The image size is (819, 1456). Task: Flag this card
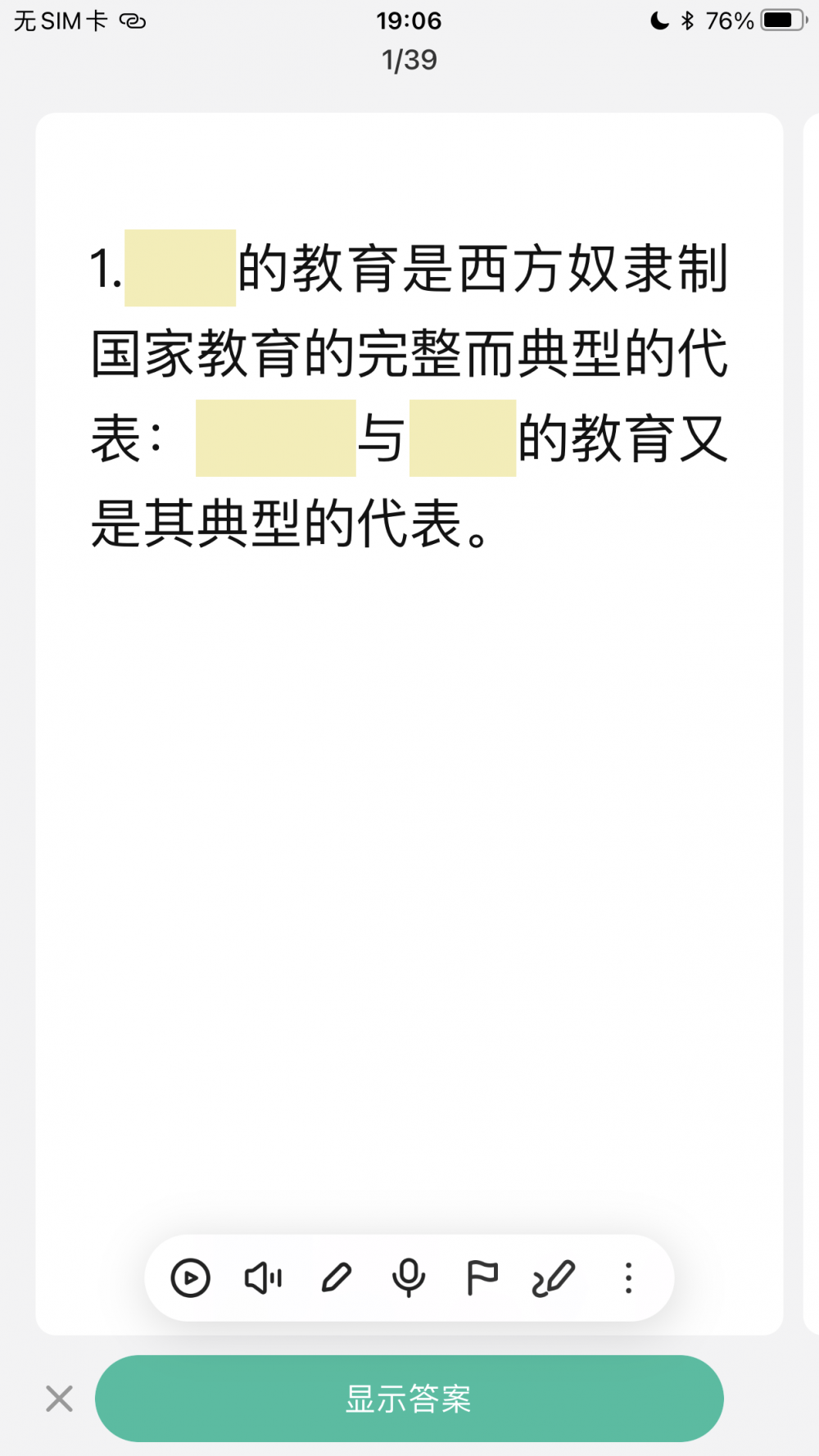(482, 1277)
